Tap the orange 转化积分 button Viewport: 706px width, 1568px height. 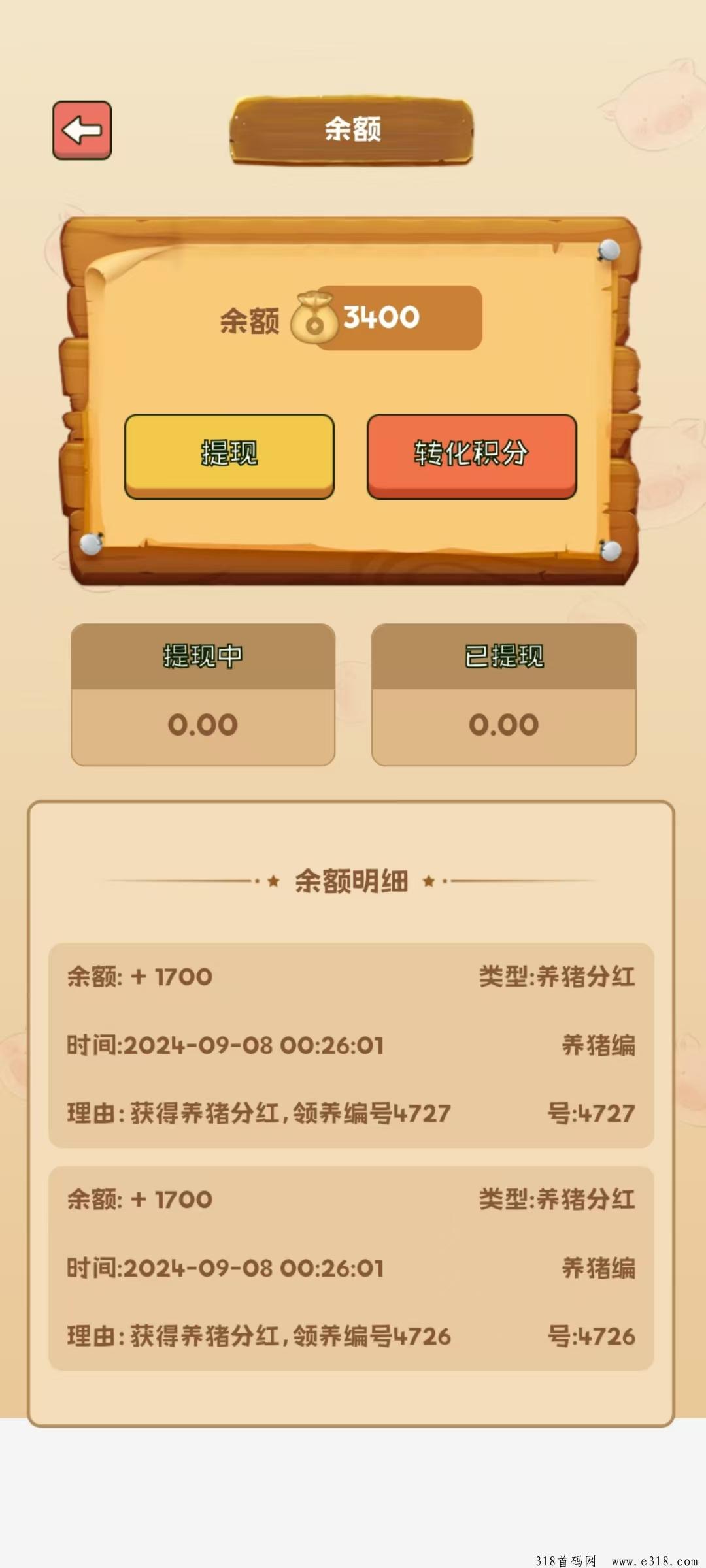472,456
